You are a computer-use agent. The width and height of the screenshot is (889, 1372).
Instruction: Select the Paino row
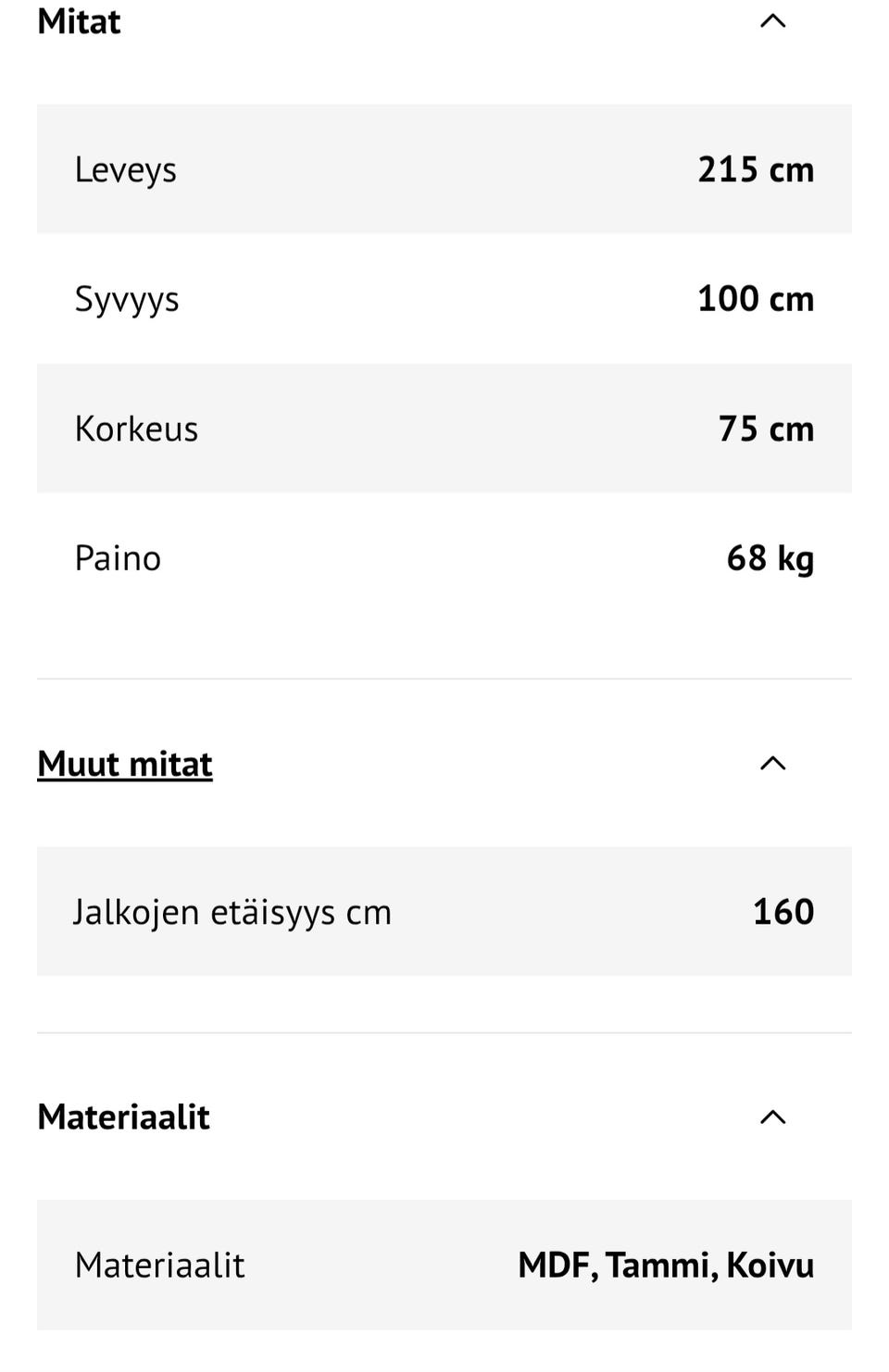[444, 557]
